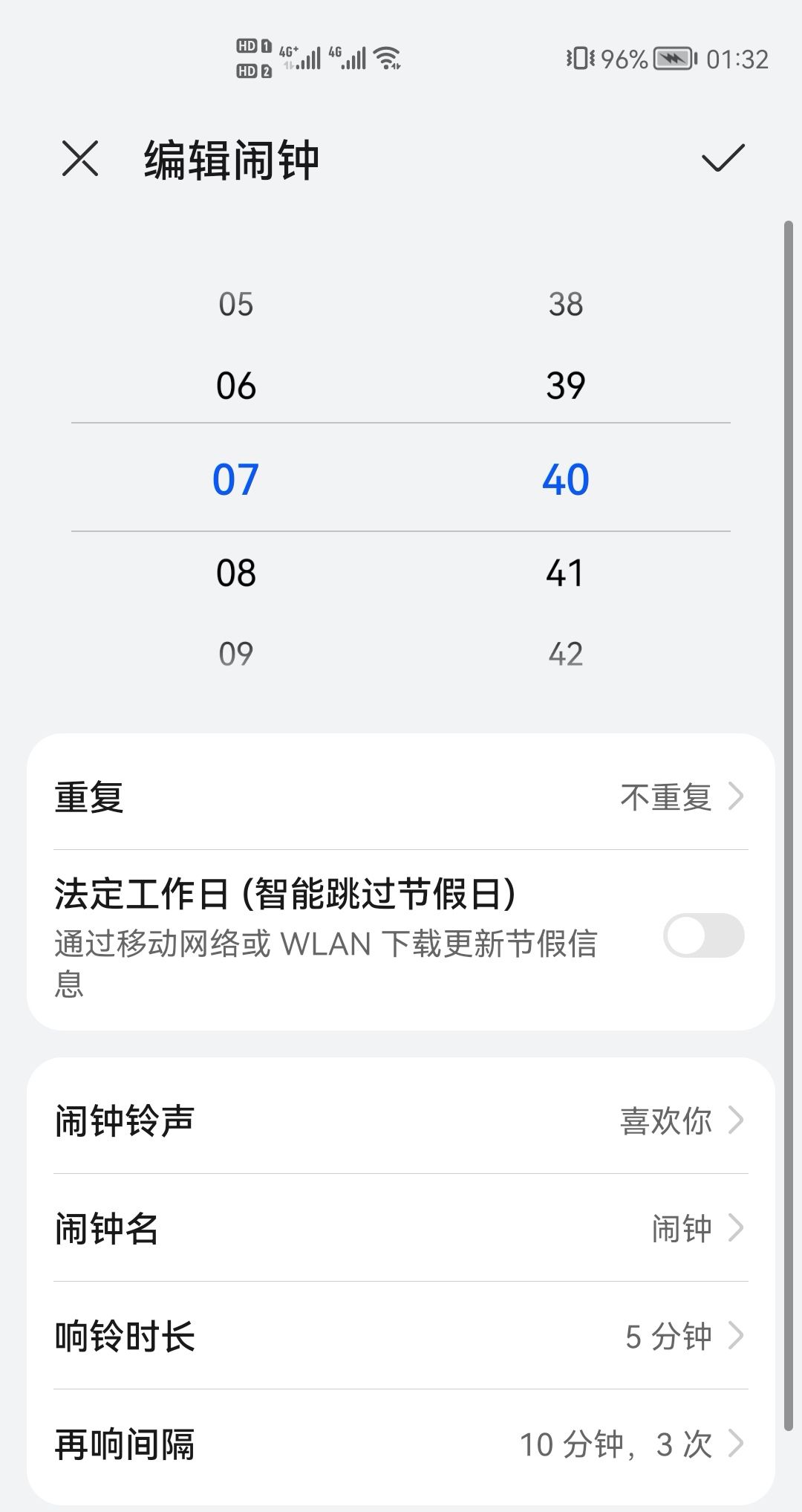Select minute 41 in the time picker
Viewport: 802px width, 1512px height.
click(566, 574)
